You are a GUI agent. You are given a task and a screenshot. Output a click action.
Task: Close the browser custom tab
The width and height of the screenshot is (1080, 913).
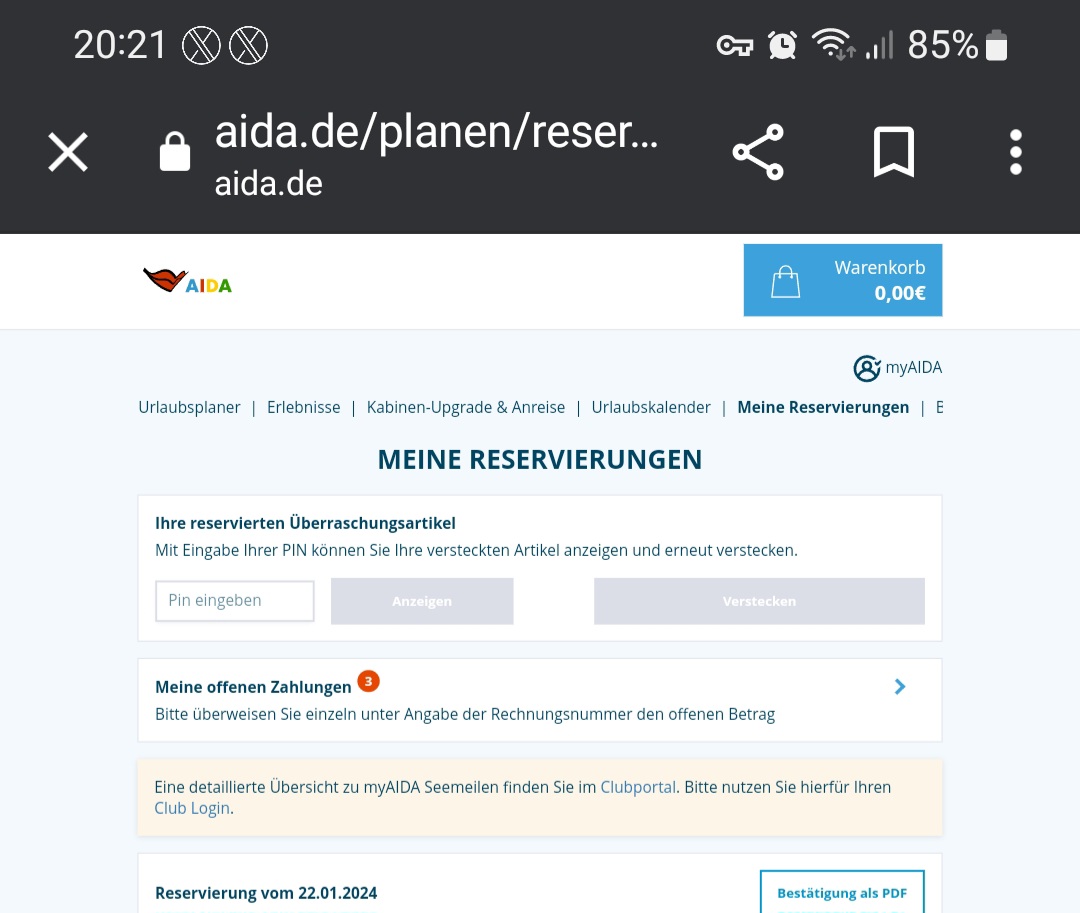click(x=68, y=152)
